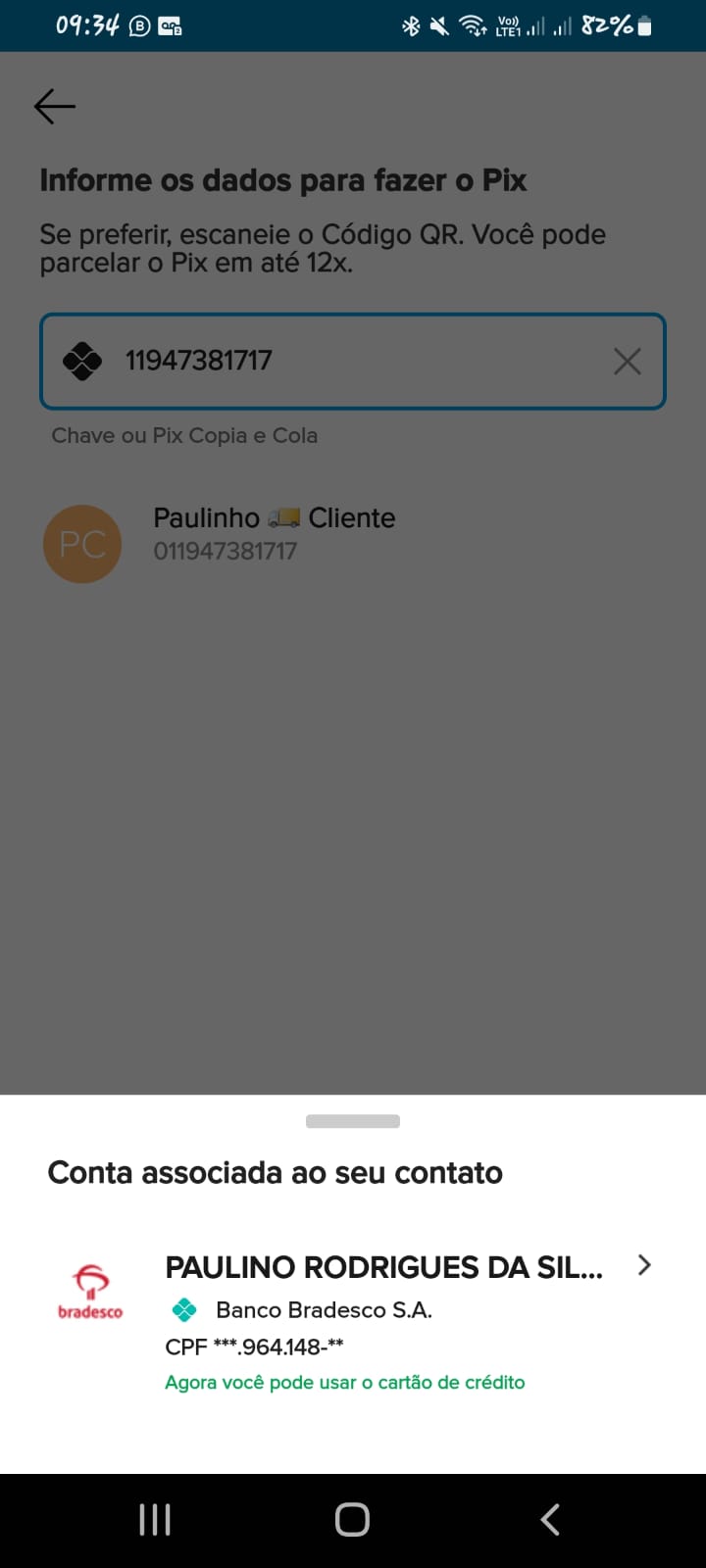
Task: Go to the phone home screen
Action: (352, 1520)
